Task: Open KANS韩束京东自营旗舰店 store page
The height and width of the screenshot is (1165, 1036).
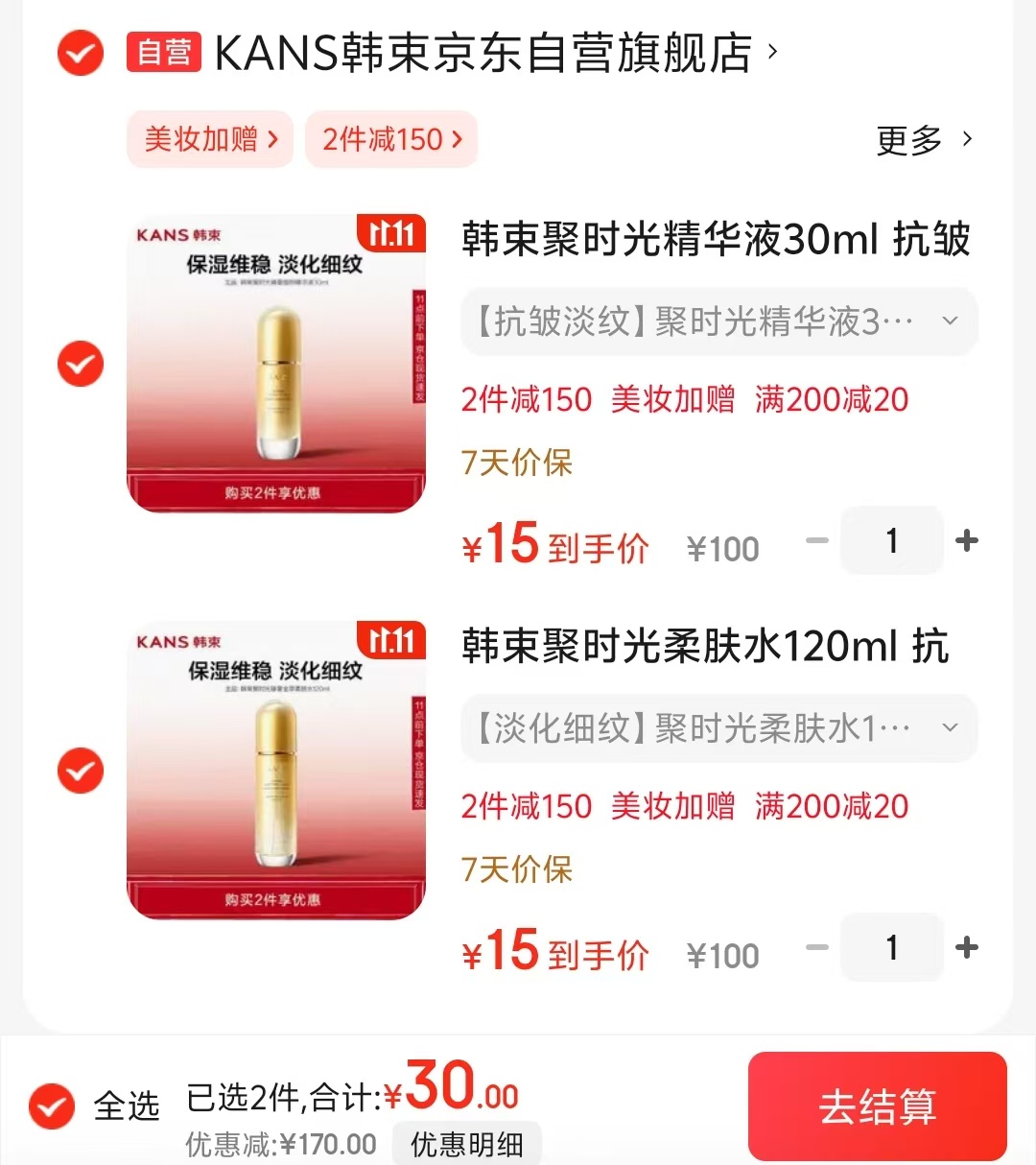Action: click(x=483, y=53)
